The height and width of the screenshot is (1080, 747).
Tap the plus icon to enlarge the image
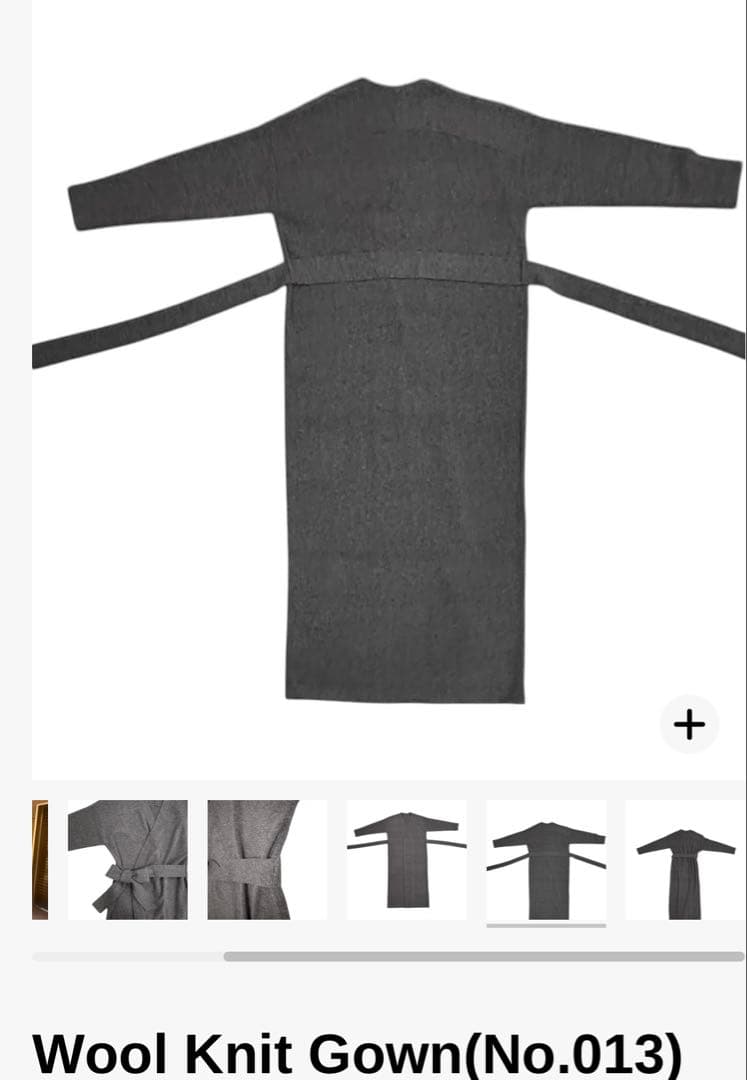coord(689,724)
